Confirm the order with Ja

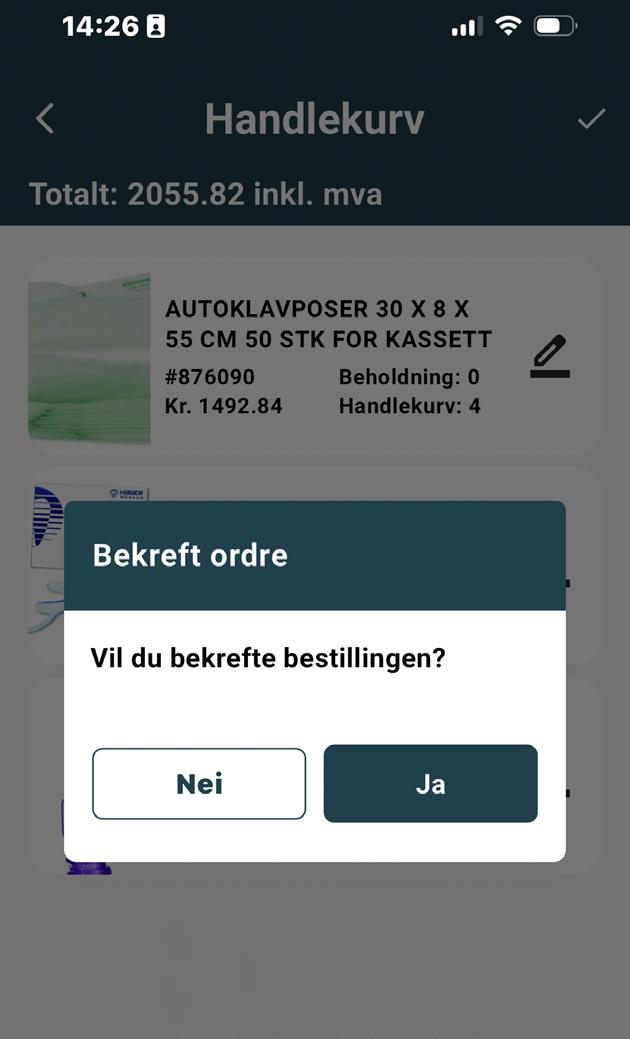pos(430,783)
